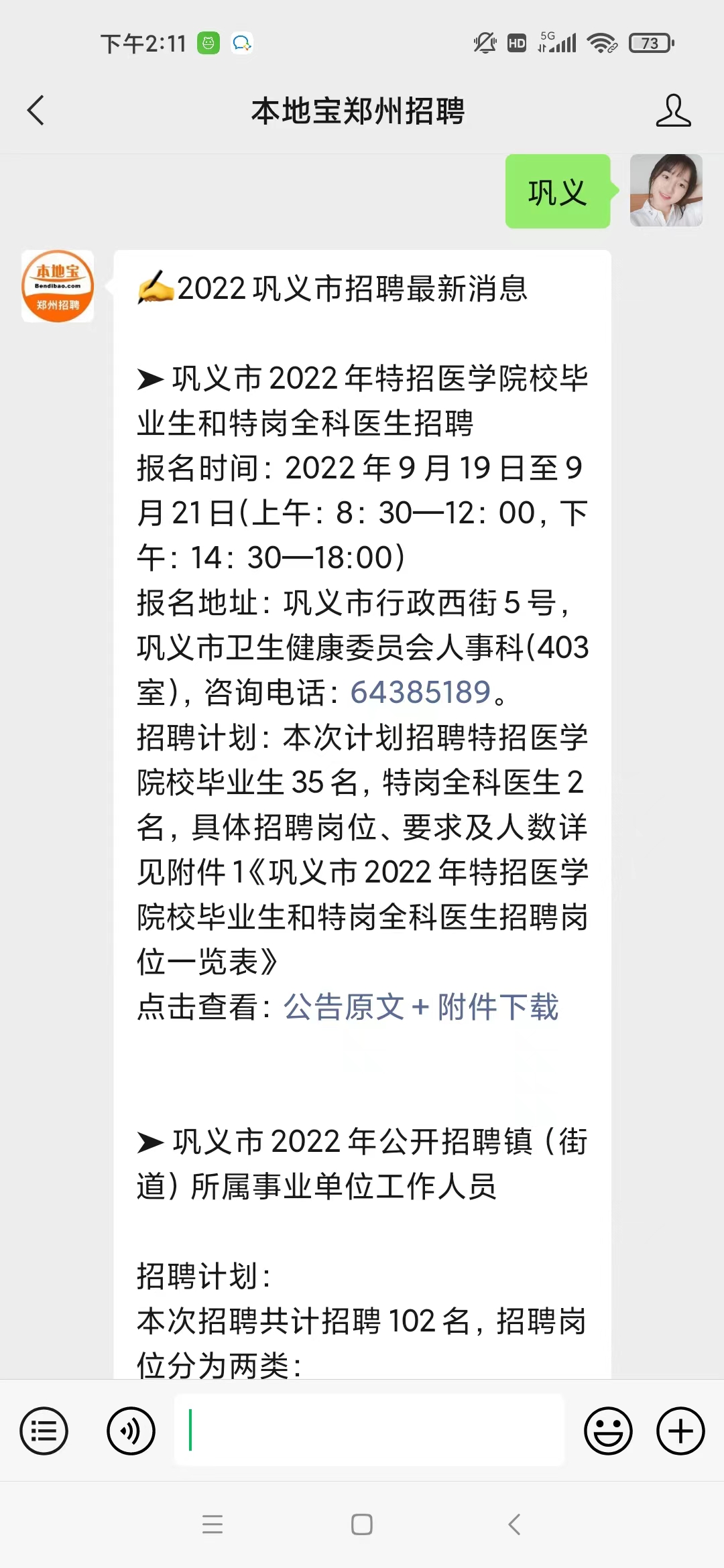
Task: Open the emoji picker
Action: [x=608, y=1431]
